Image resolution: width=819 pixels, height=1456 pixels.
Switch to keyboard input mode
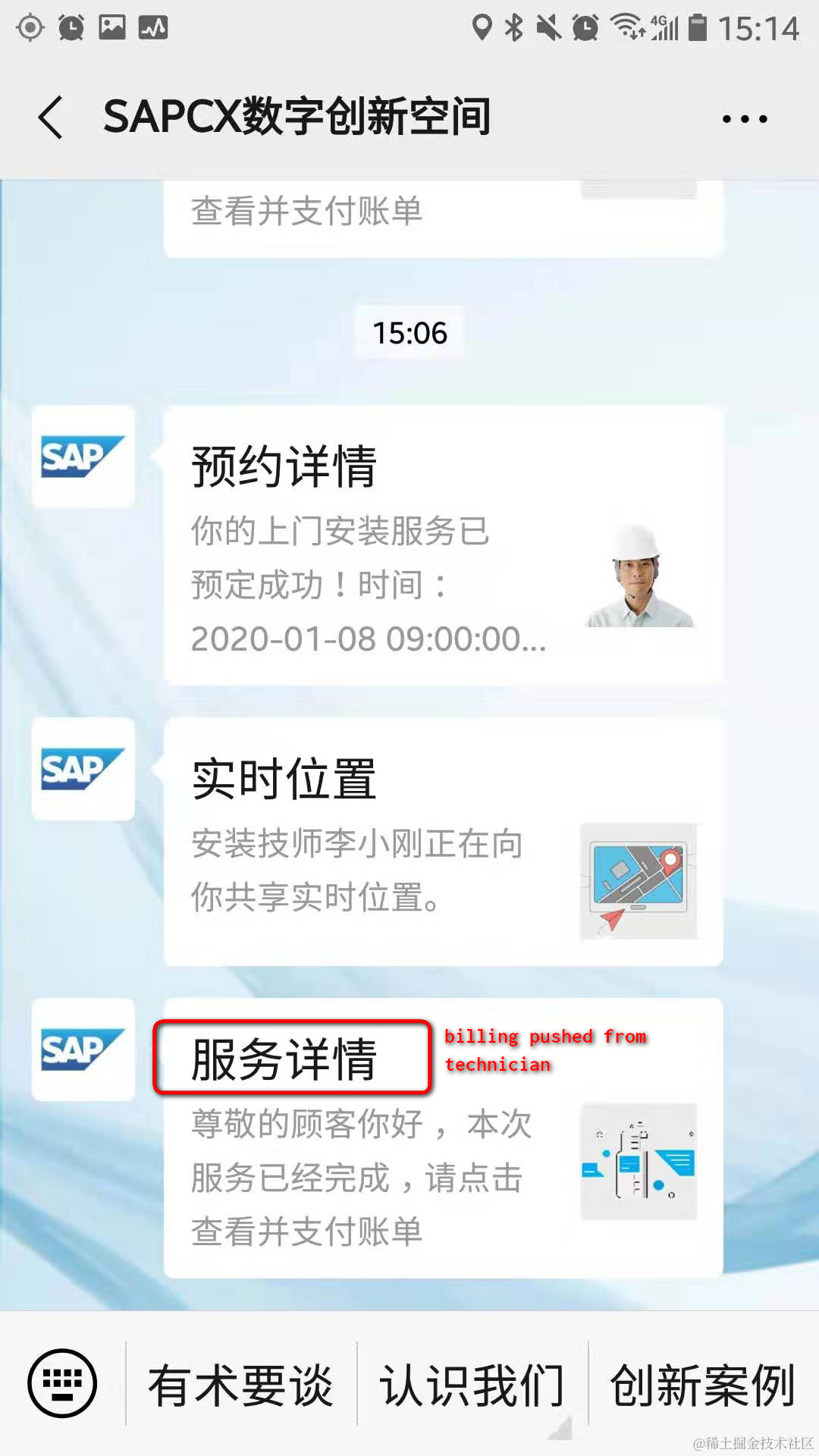click(62, 1382)
